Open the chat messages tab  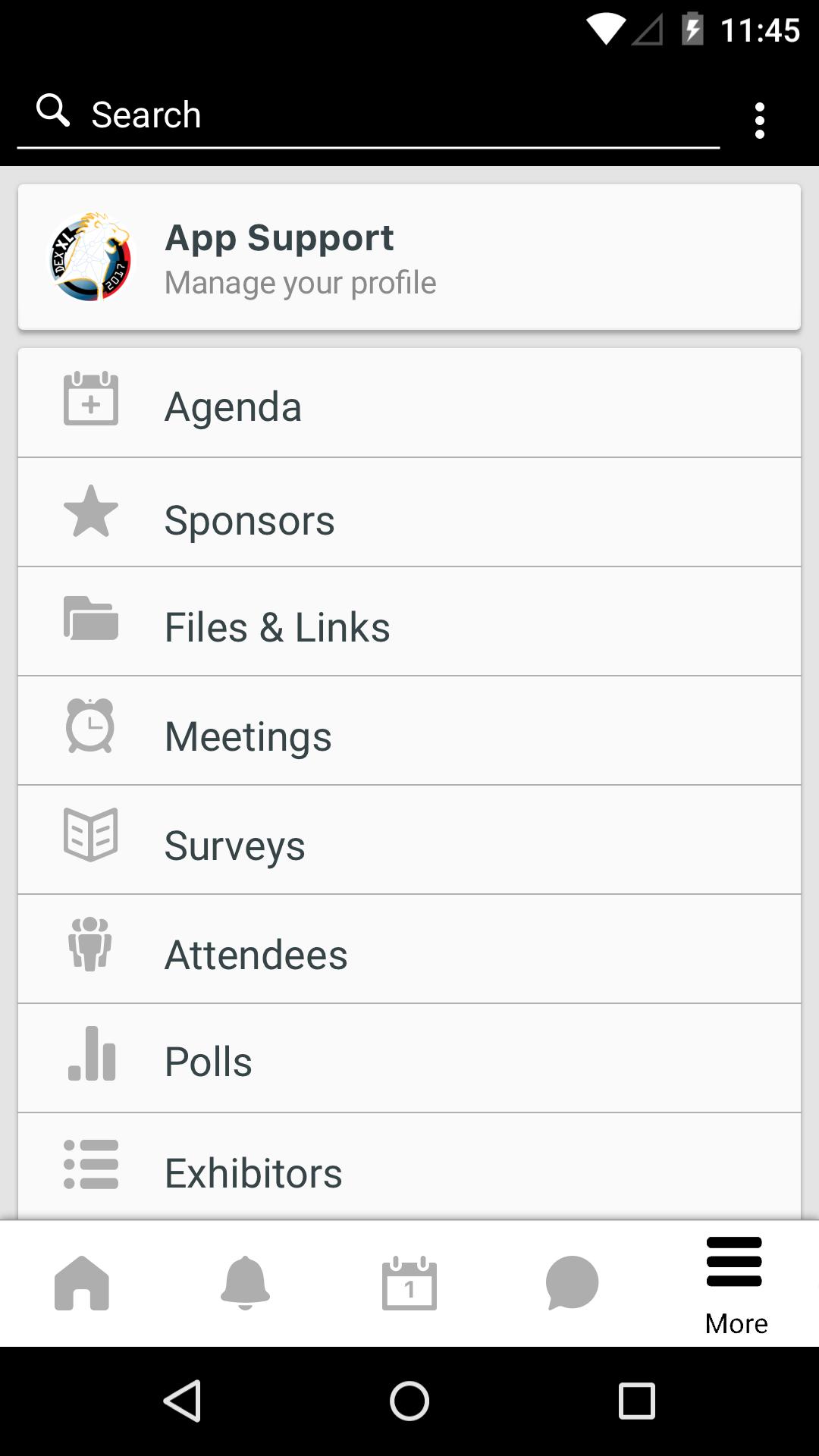click(x=573, y=1283)
